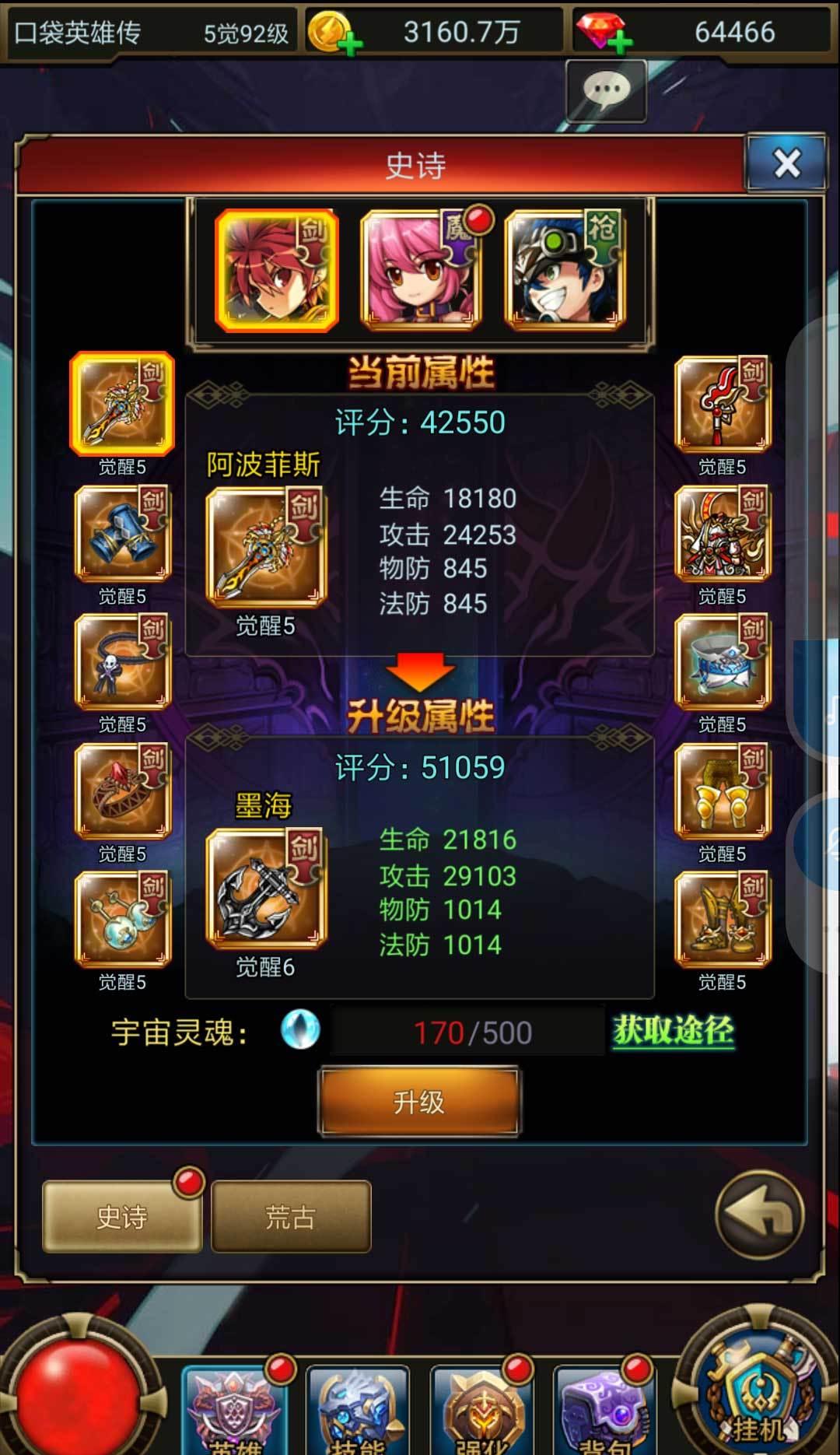840x1455 pixels.
Task: Open the 获取途径 link
Action: coord(673,1031)
